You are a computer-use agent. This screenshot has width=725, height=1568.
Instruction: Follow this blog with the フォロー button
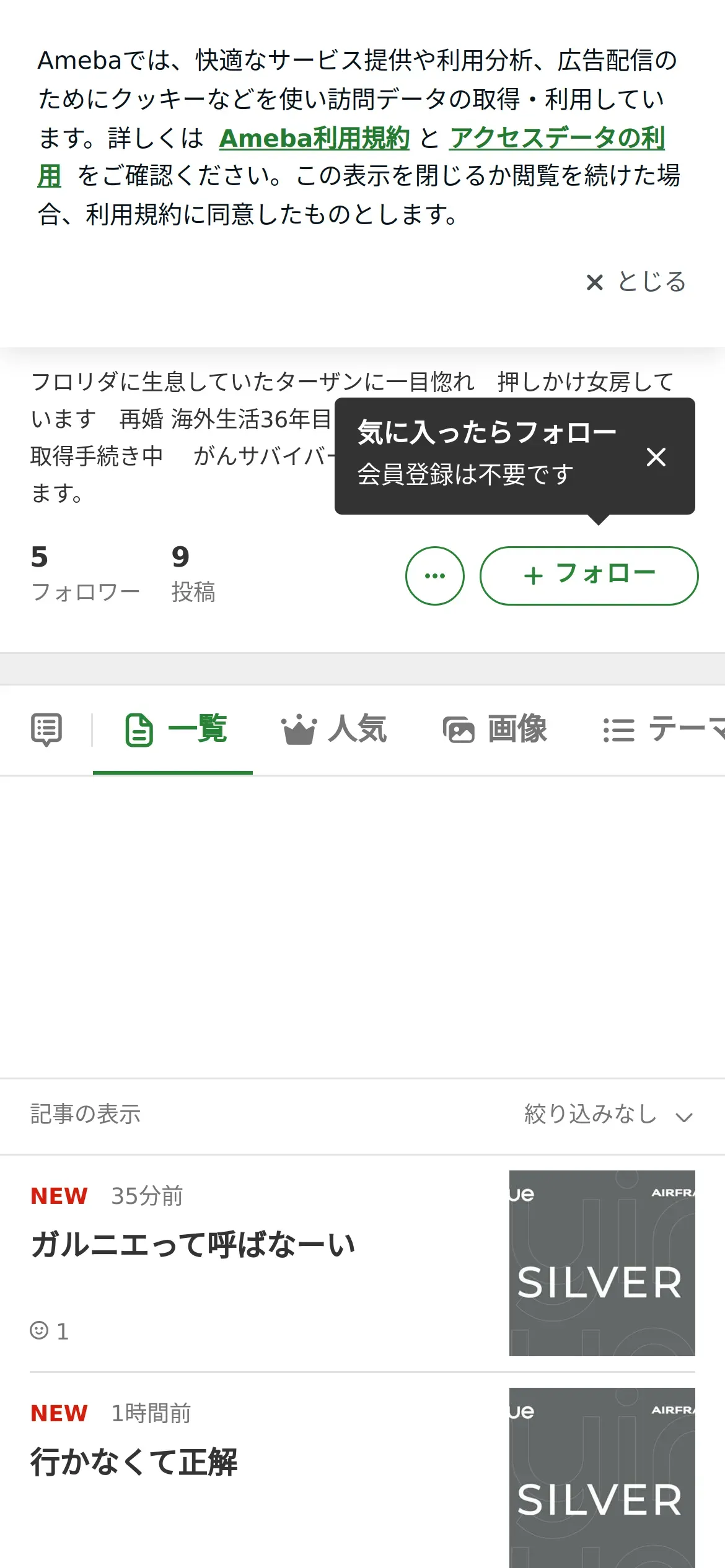589,575
